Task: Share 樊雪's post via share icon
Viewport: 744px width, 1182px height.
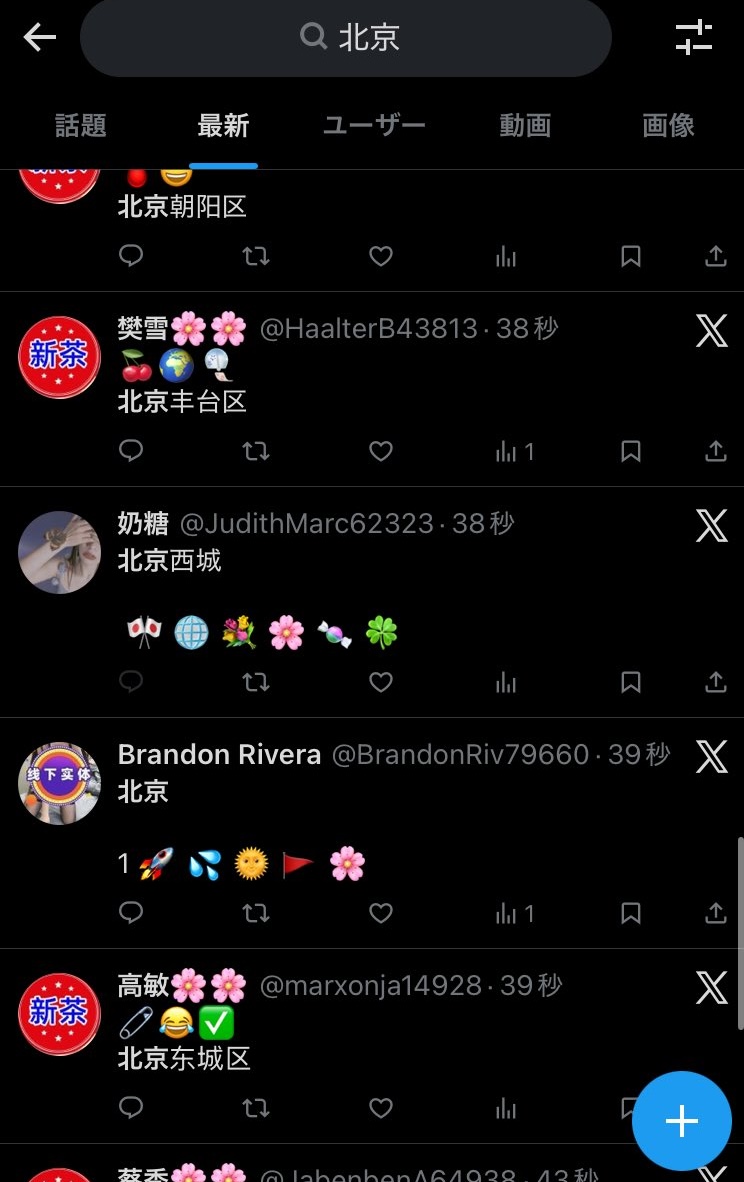Action: (716, 451)
